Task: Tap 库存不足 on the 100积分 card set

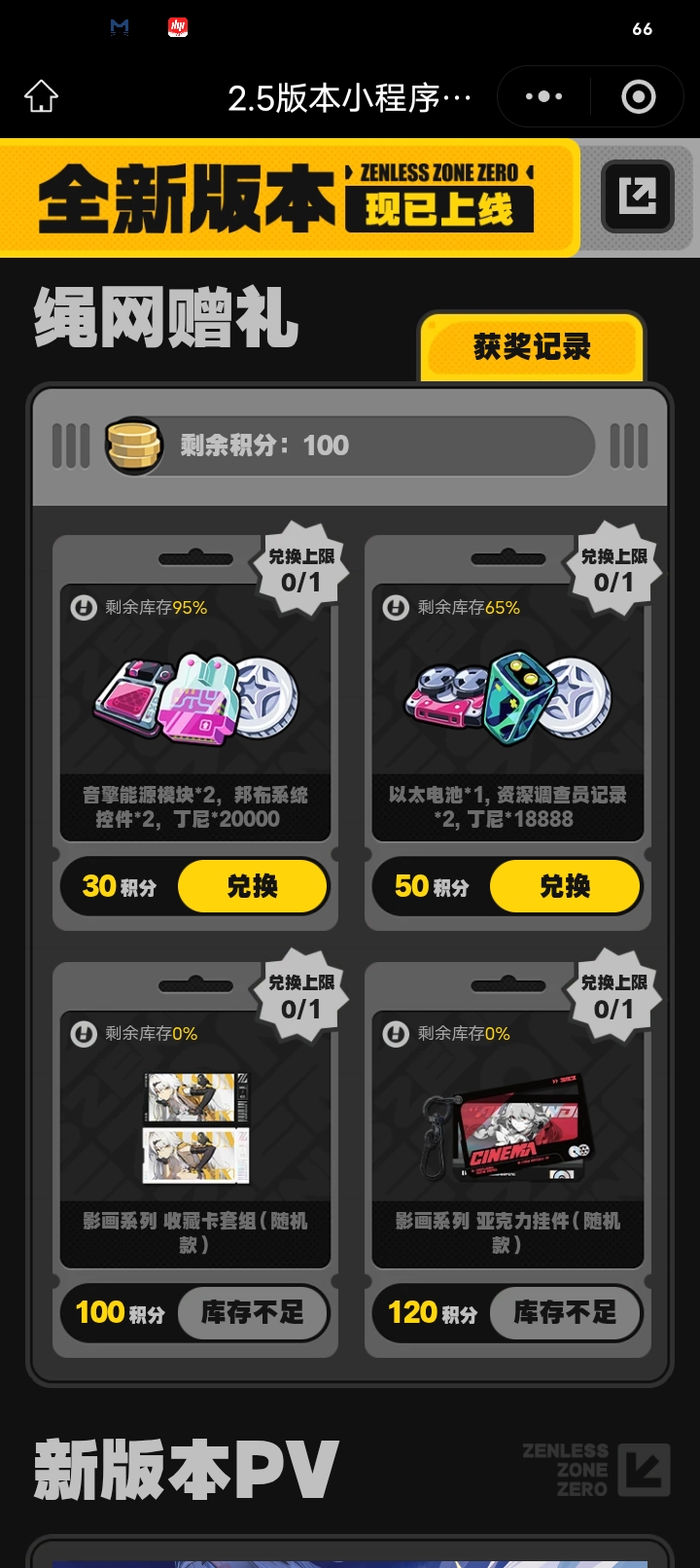Action: [x=252, y=1312]
